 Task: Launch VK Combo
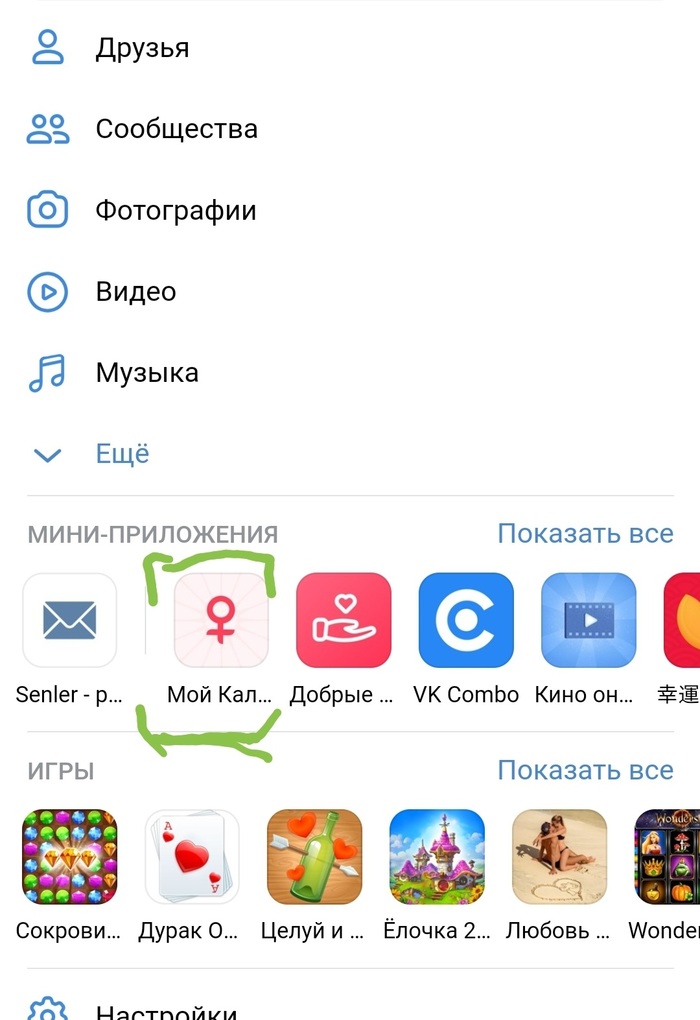[466, 620]
